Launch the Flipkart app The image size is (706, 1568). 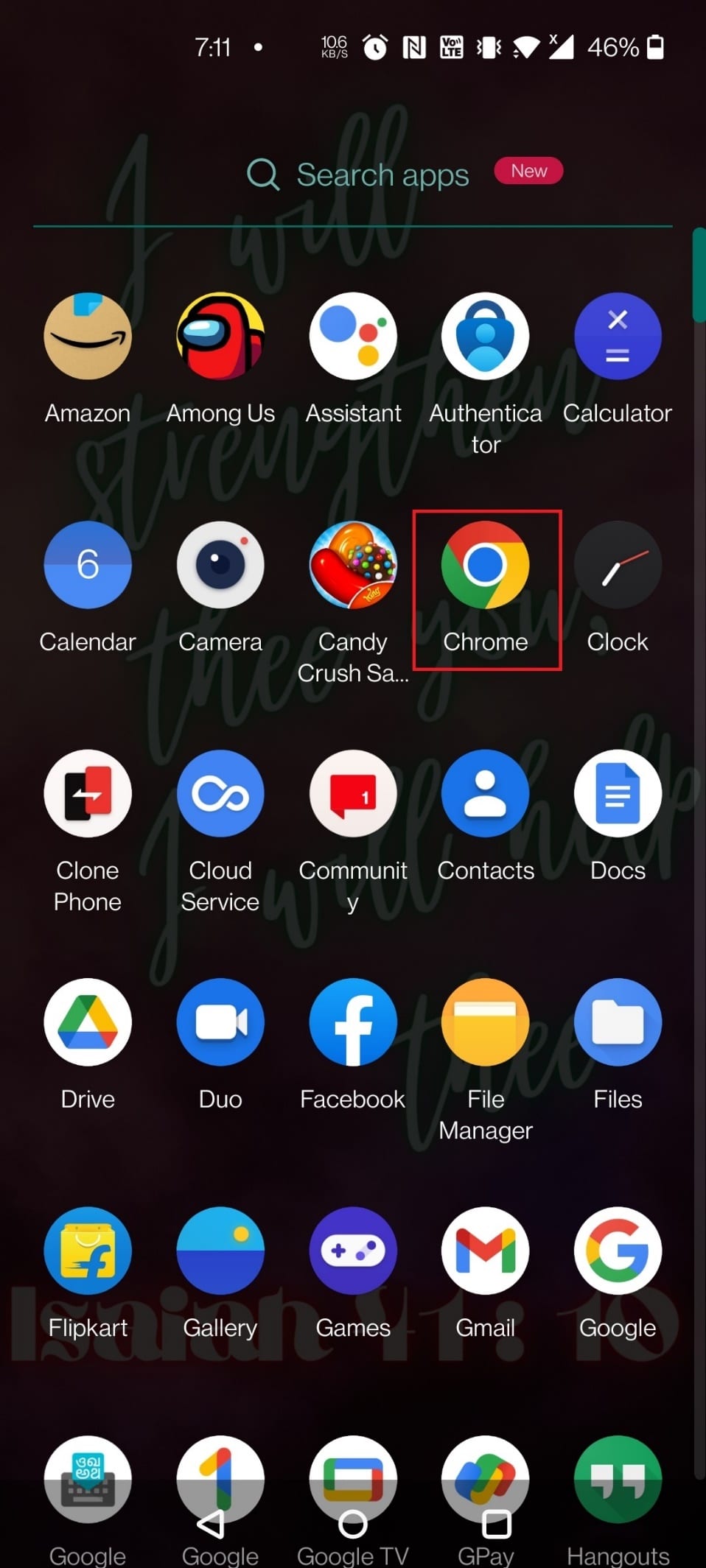point(88,1251)
